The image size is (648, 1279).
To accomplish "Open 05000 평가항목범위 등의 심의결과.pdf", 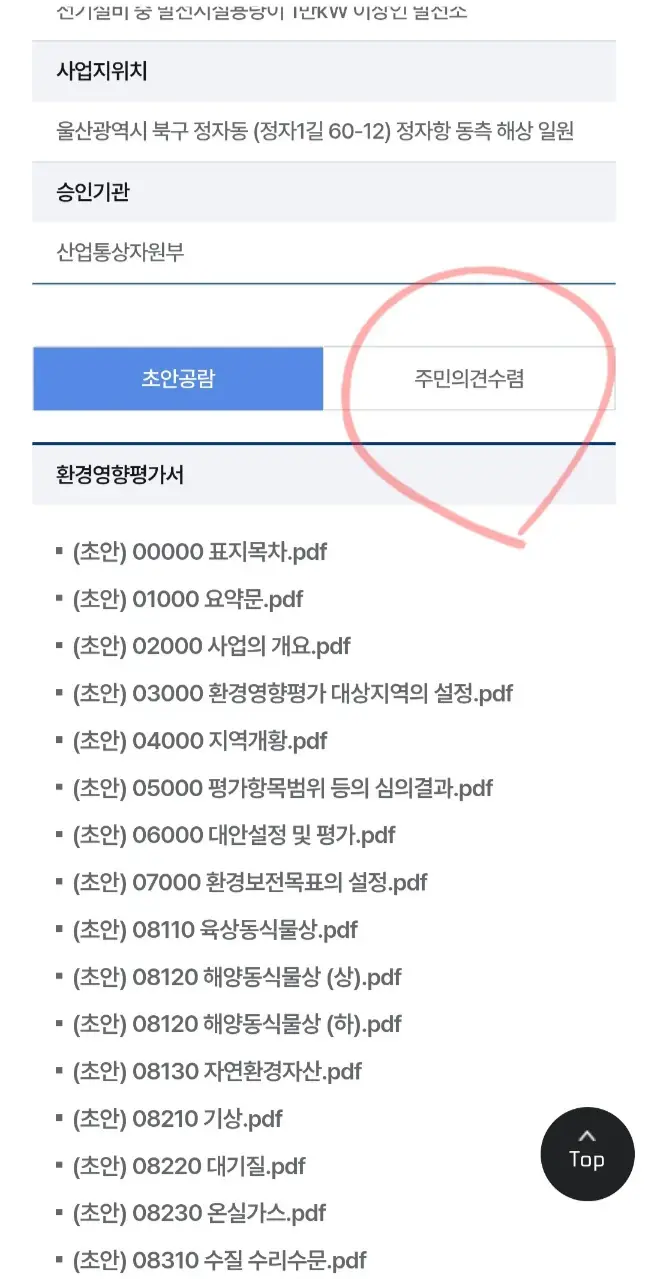I will (x=282, y=788).
